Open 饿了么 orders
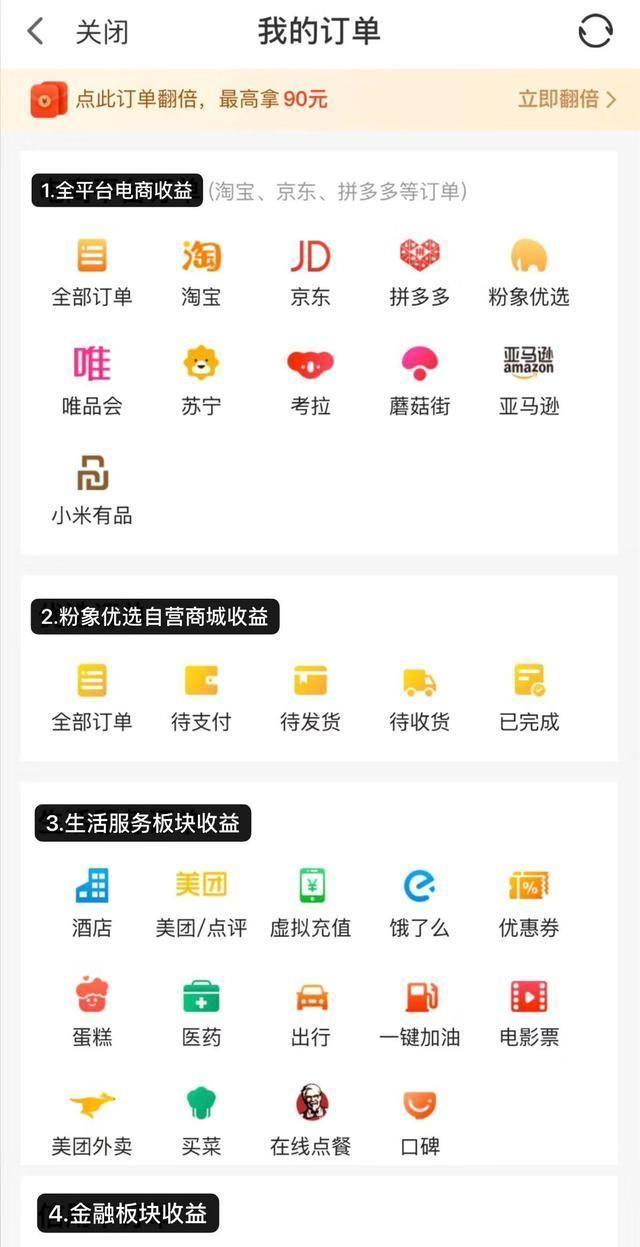 coord(419,902)
